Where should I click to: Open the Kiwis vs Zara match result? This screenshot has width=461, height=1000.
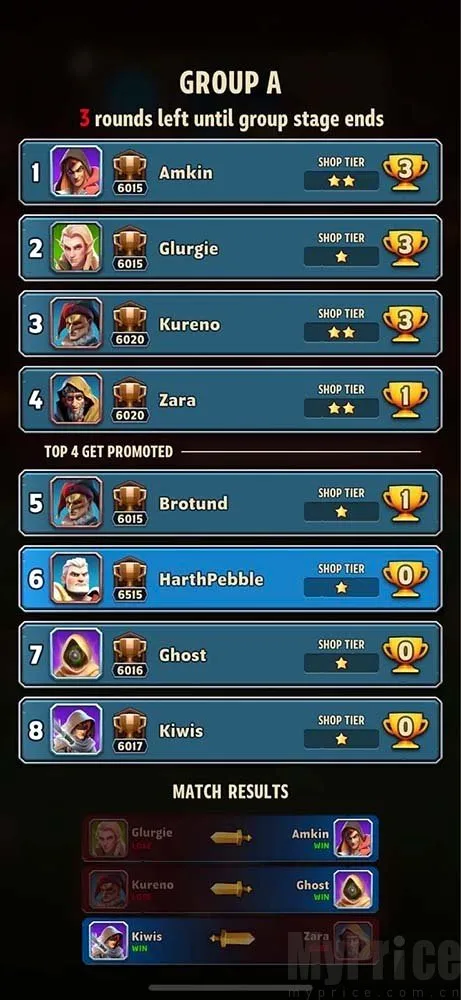point(230,941)
